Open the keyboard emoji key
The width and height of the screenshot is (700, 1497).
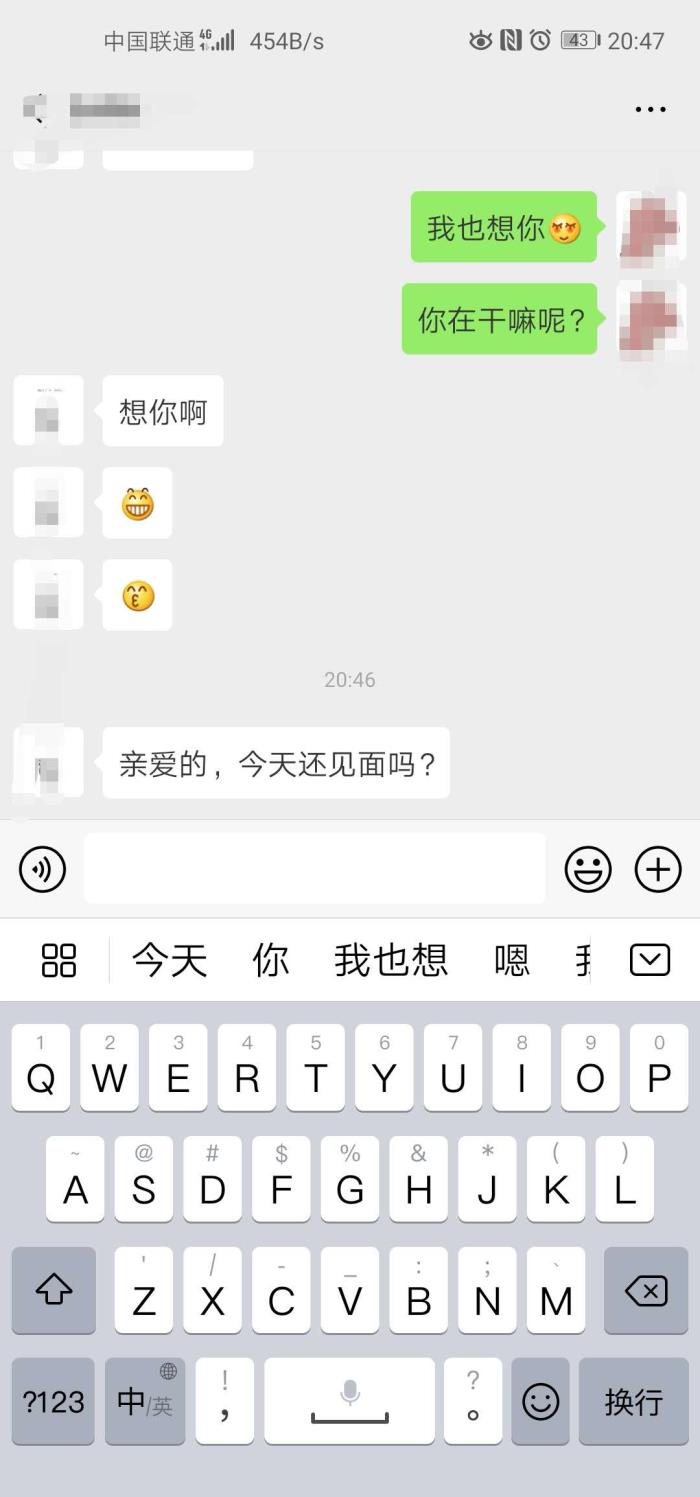540,1401
